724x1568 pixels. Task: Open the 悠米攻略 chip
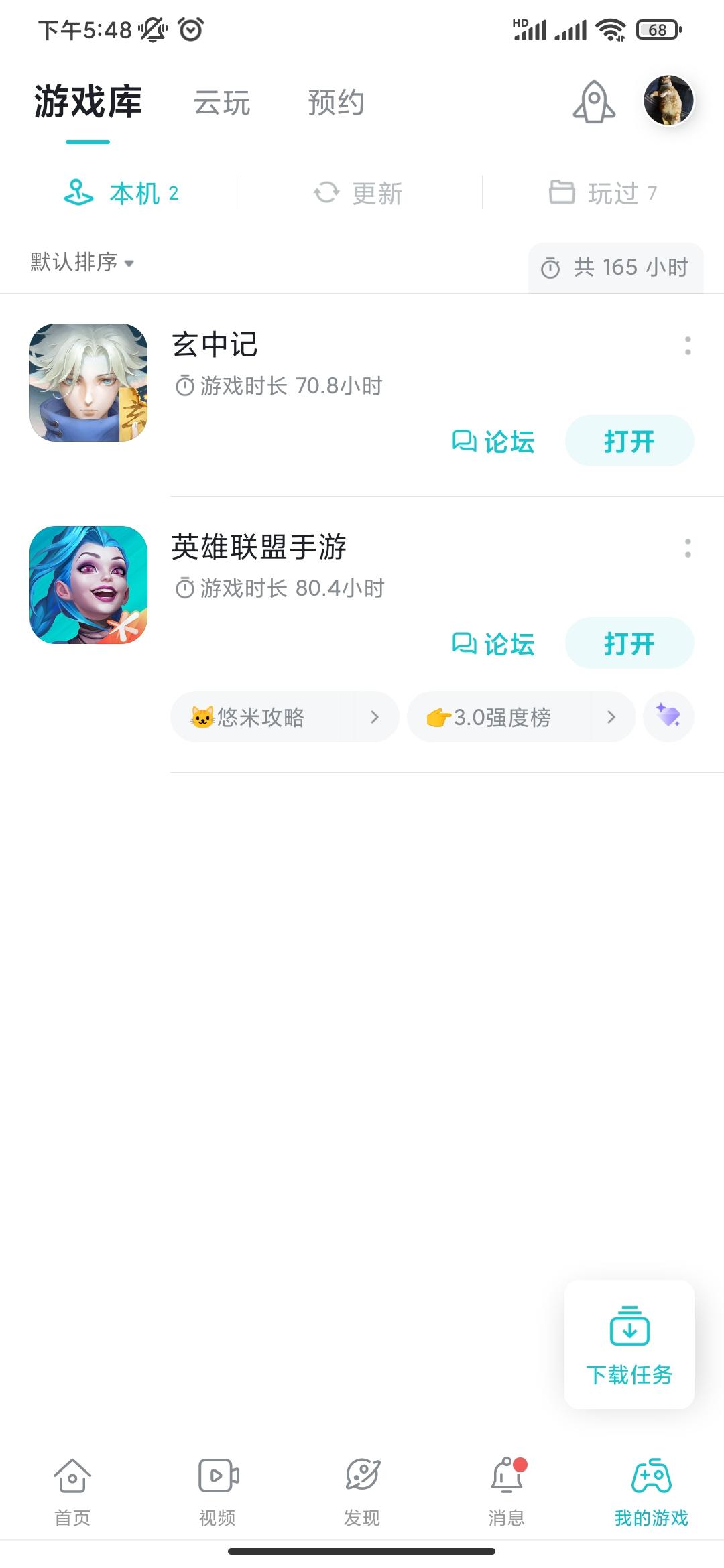click(284, 717)
